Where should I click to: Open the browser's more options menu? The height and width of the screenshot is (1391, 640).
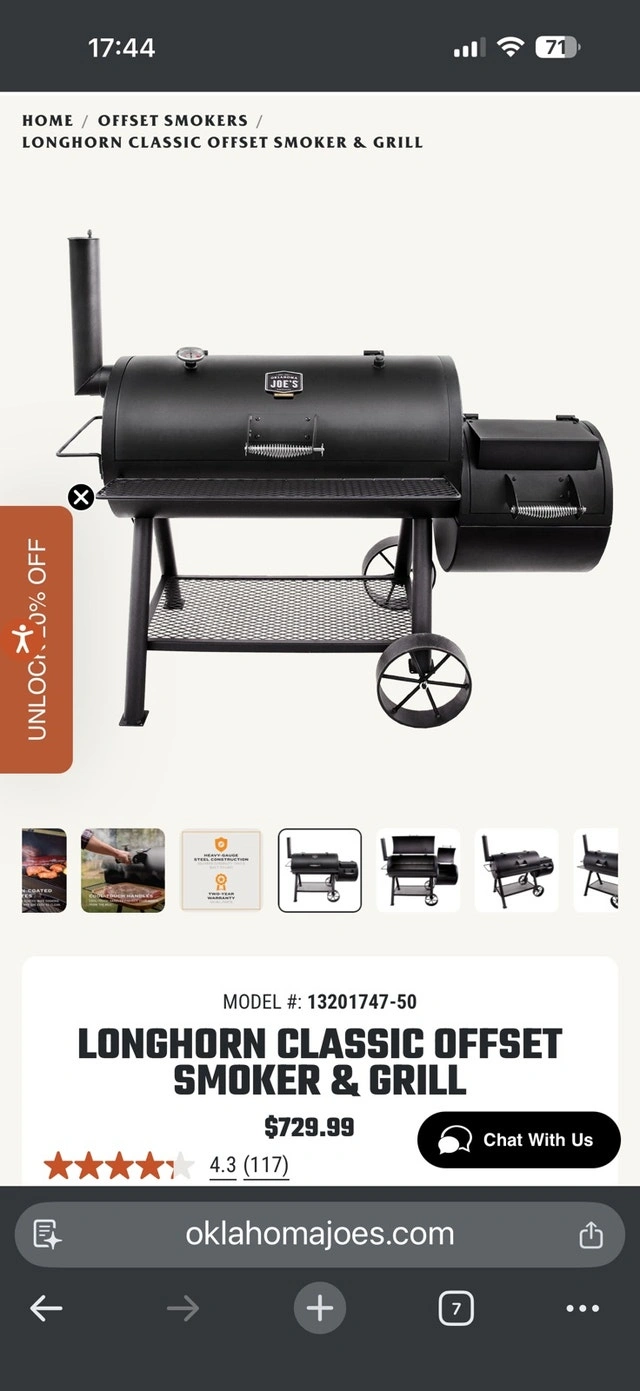tap(583, 1308)
